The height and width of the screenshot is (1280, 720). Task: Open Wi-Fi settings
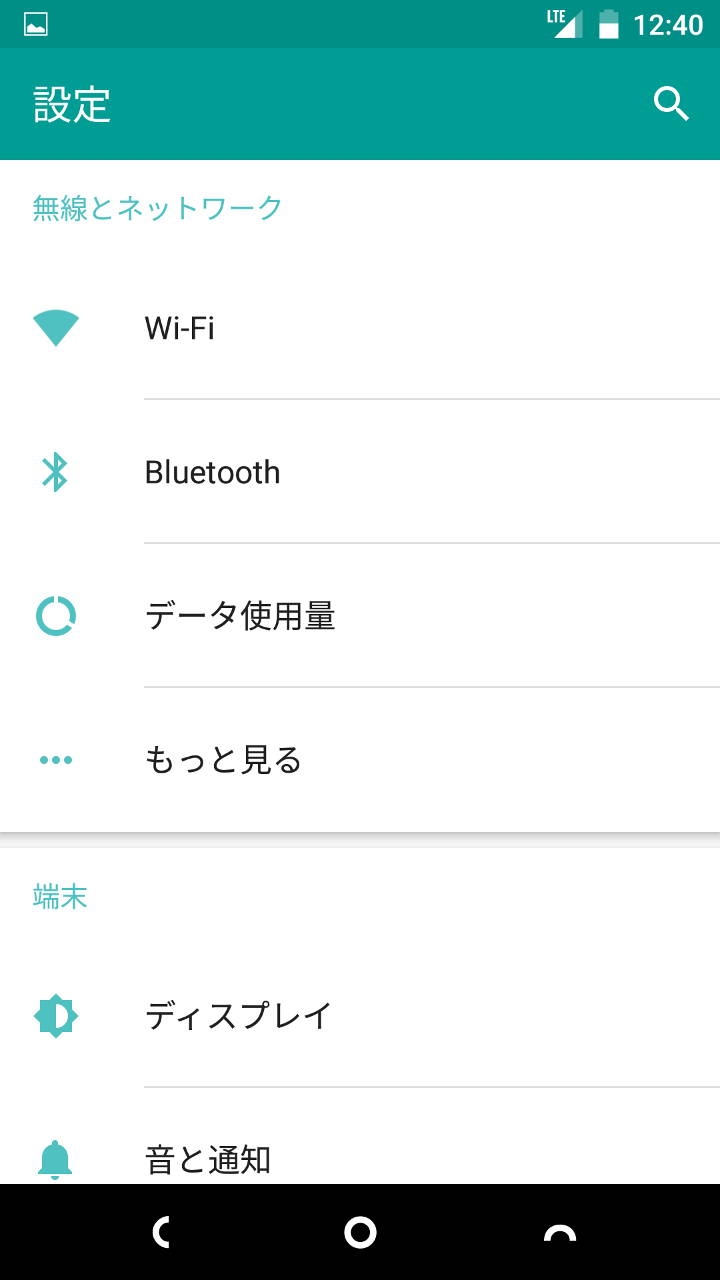click(360, 328)
